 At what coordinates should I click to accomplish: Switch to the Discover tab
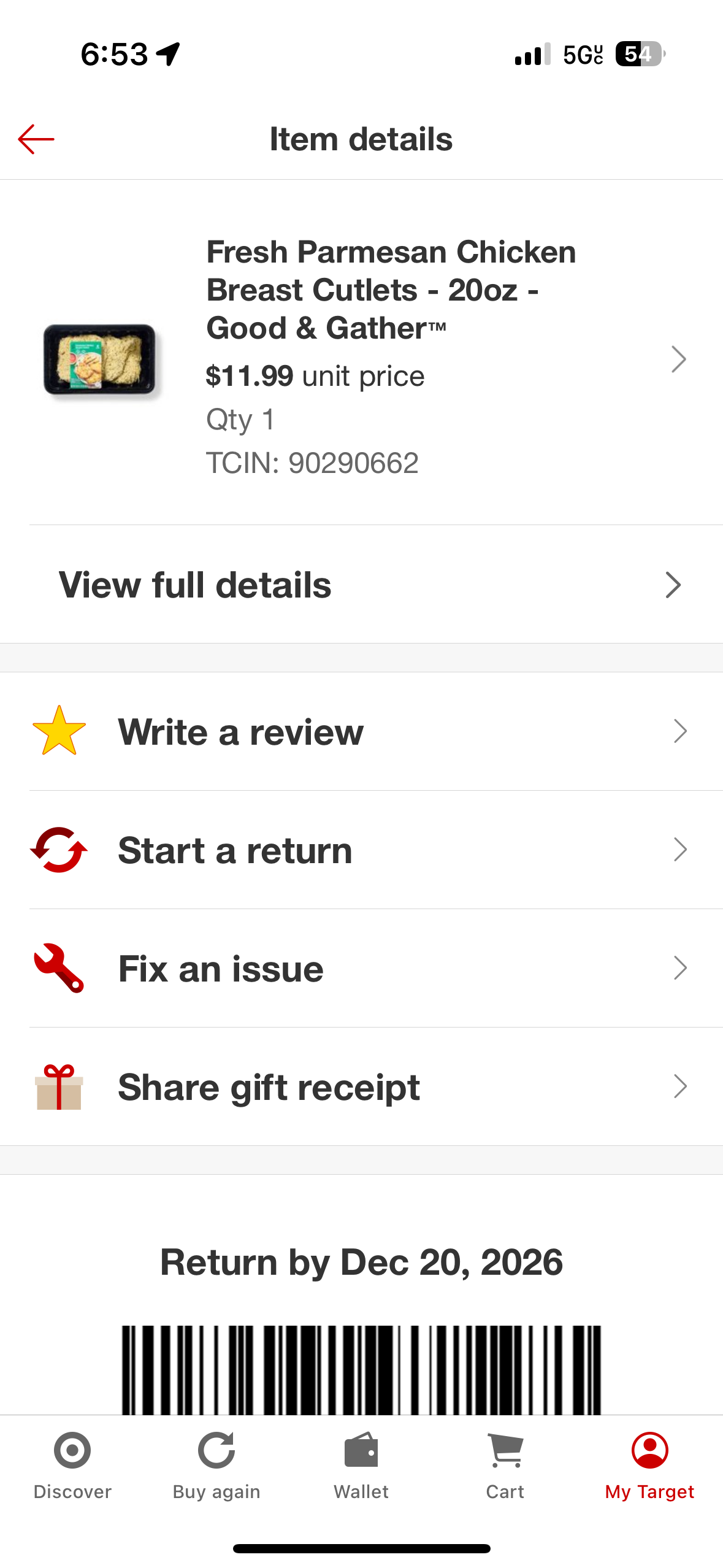tap(72, 1465)
